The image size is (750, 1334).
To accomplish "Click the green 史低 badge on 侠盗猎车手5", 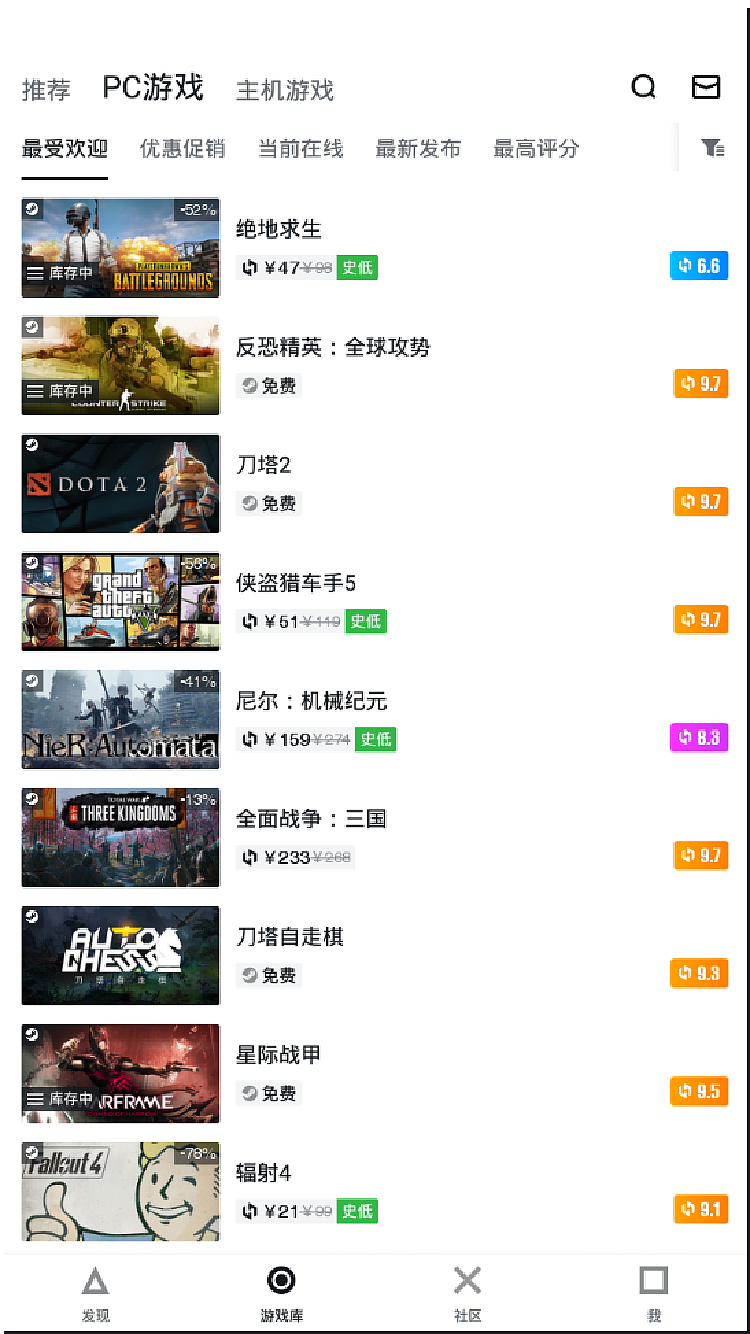I will [x=366, y=621].
